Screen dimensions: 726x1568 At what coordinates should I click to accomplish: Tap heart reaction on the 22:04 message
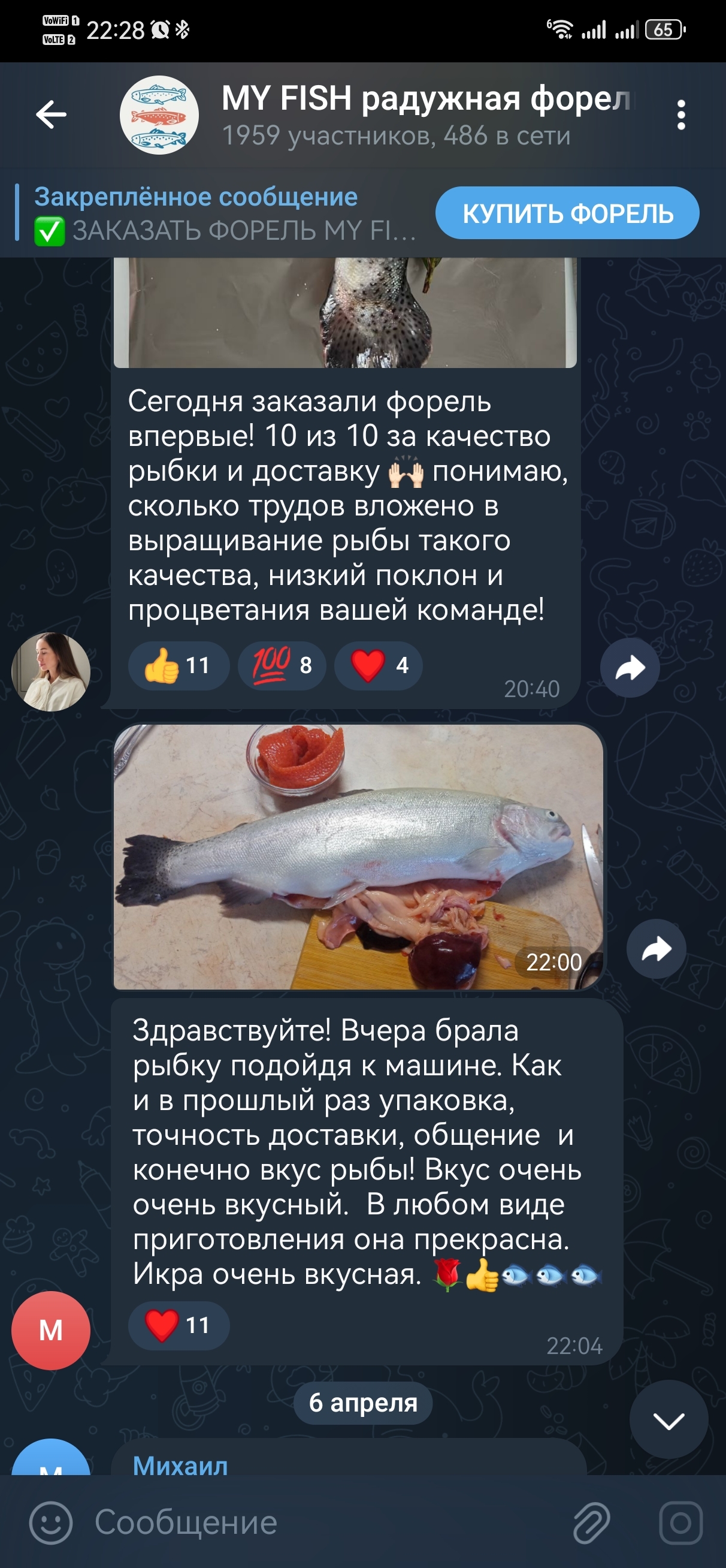(x=178, y=1325)
